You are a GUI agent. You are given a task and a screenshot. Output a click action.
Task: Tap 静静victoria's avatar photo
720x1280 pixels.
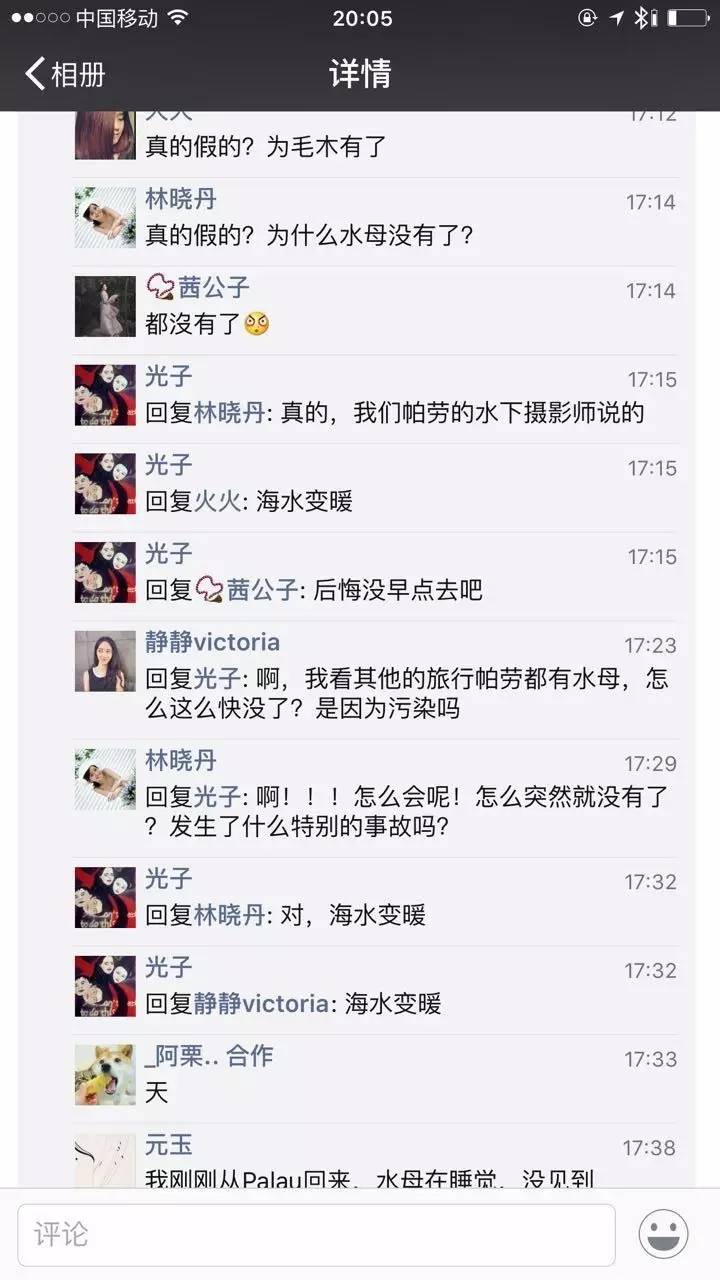coord(104,663)
